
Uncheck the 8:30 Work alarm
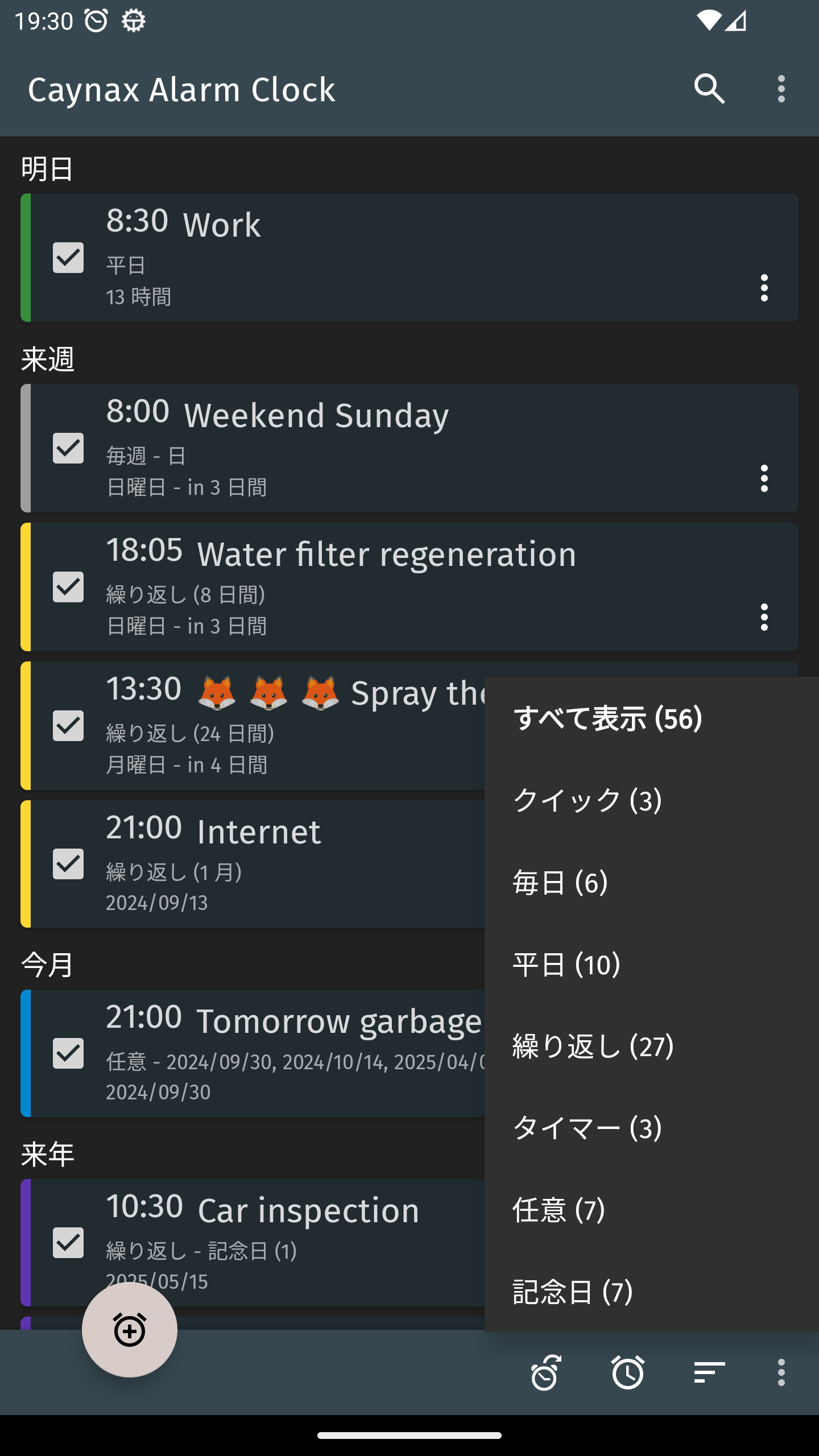pyautogui.click(x=68, y=258)
